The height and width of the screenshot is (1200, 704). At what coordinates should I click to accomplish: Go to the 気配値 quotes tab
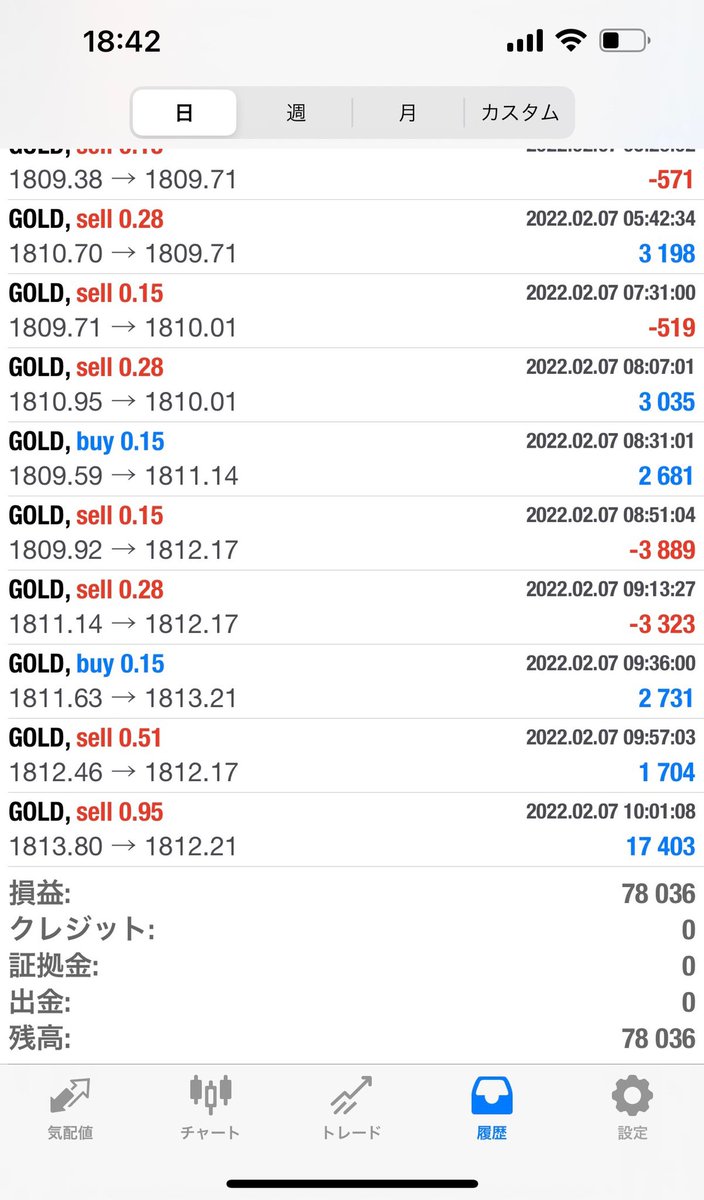70,1108
